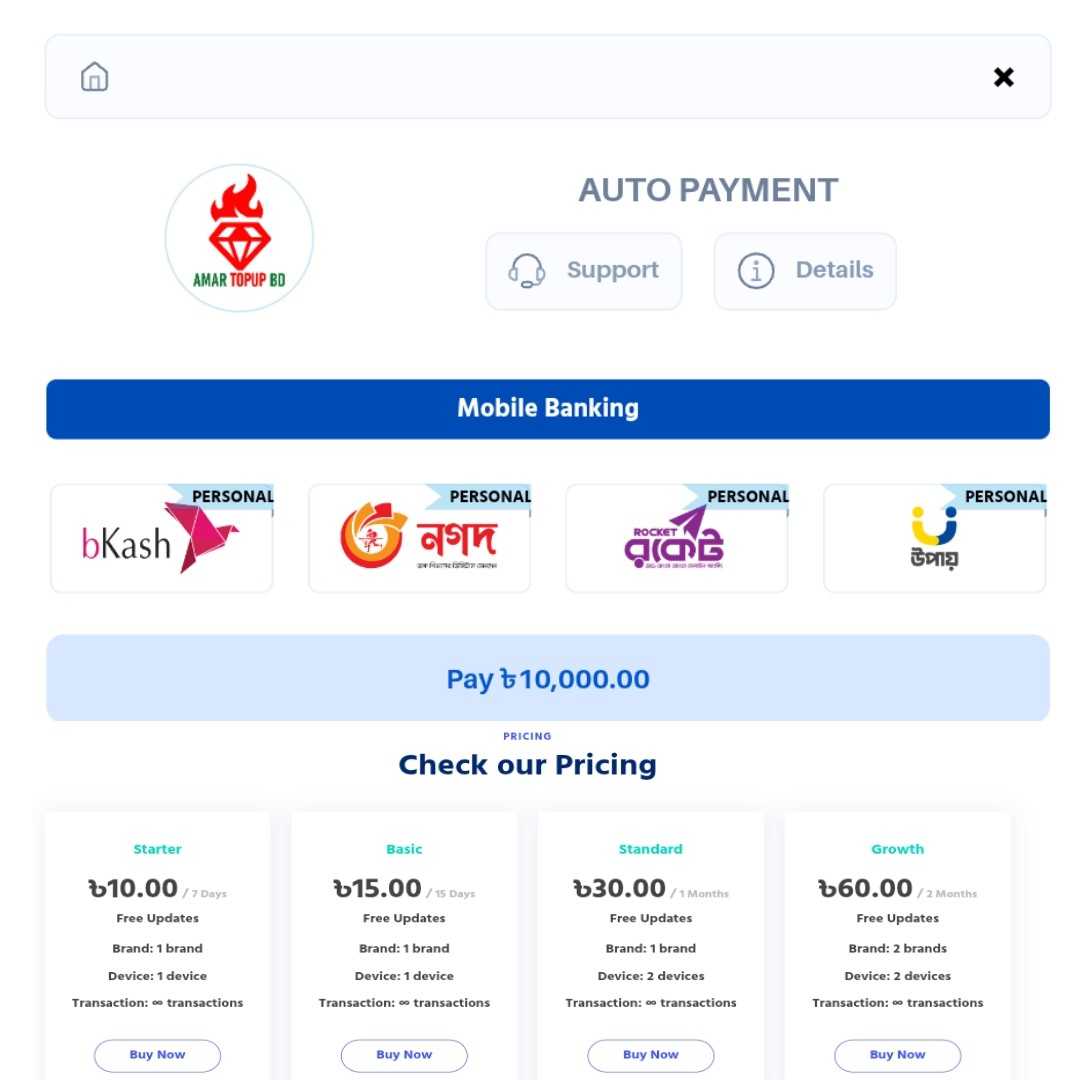This screenshot has width=1080, height=1080.
Task: Choose Upay Personal payment
Action: click(934, 539)
